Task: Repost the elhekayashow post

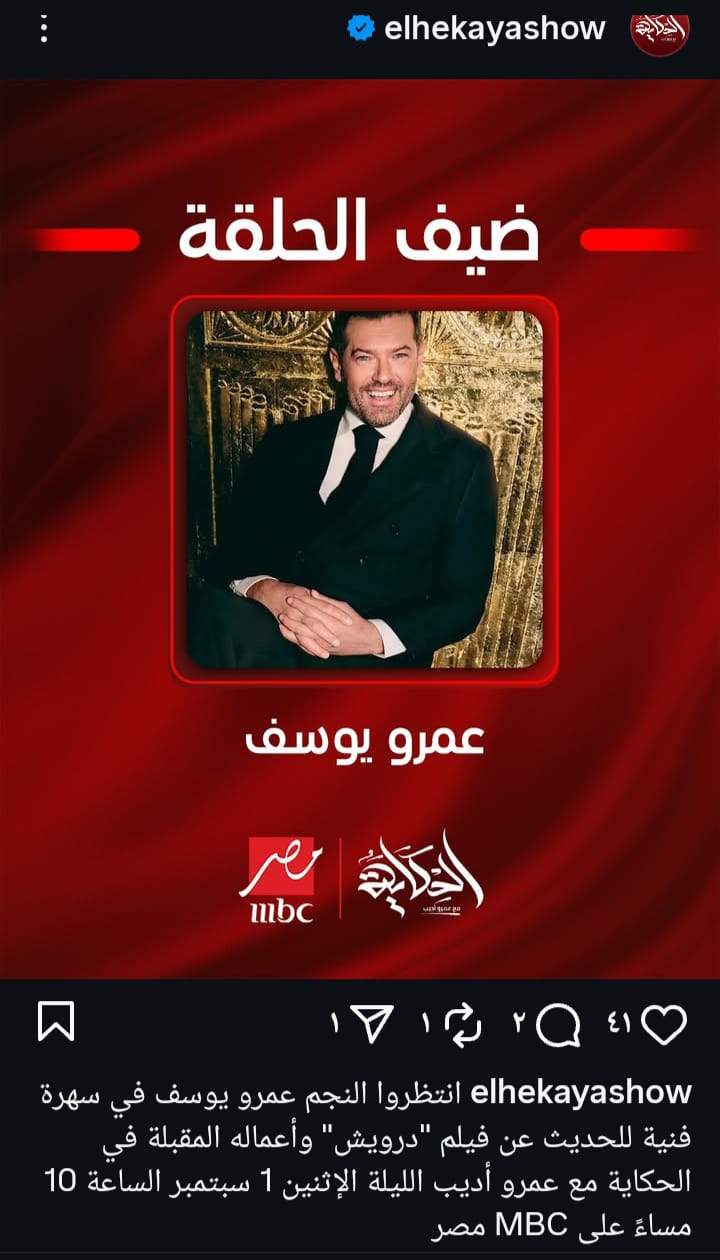Action: tap(461, 1024)
